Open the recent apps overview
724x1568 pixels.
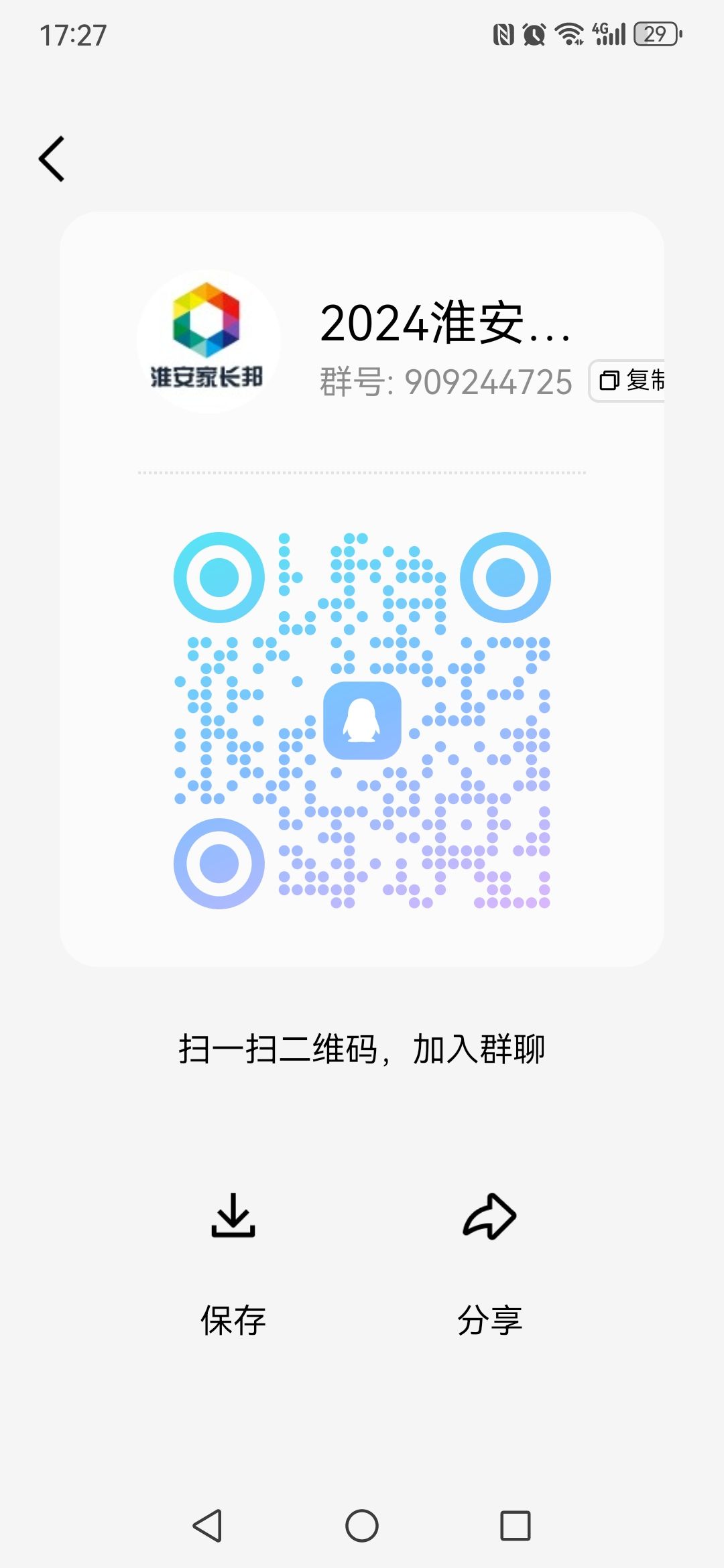pos(516,1526)
